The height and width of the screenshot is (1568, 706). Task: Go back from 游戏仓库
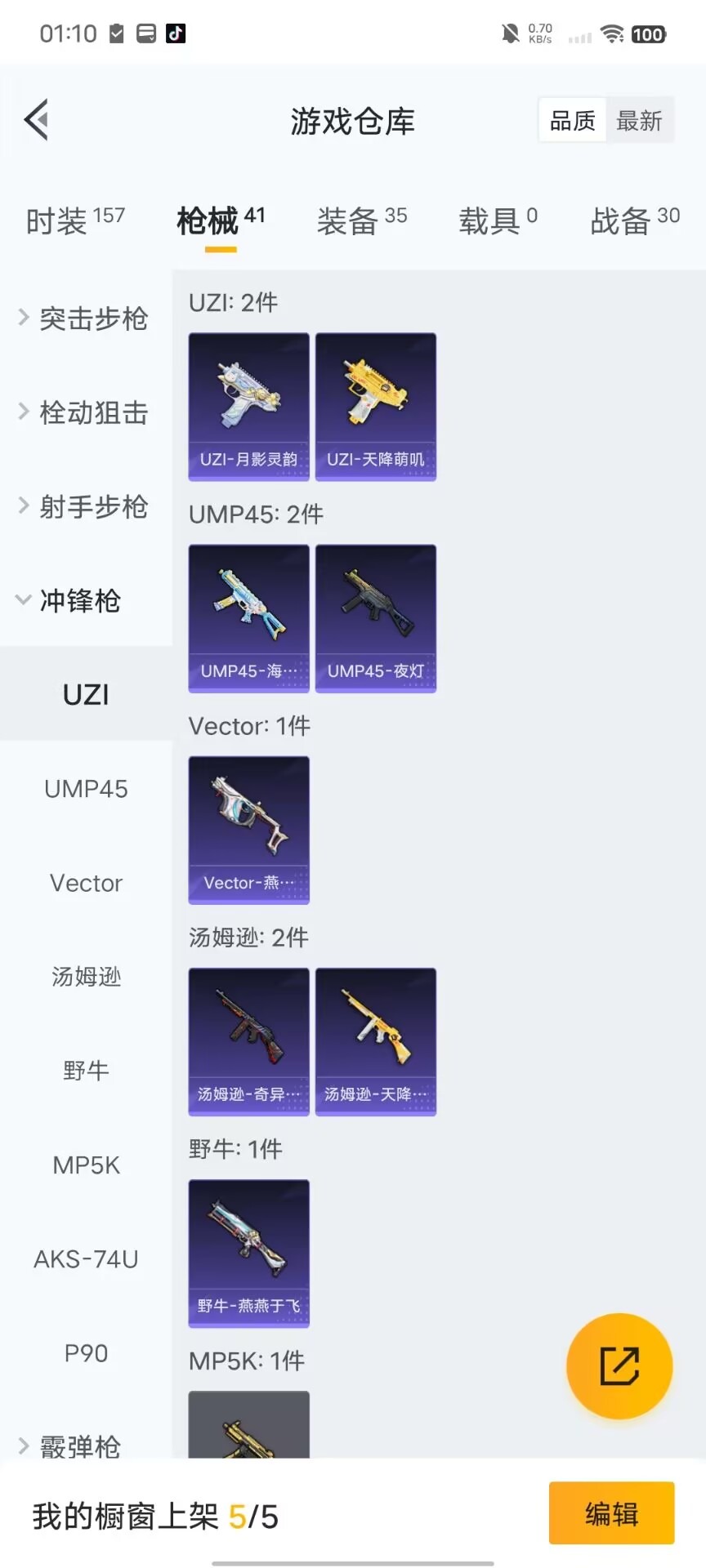pyautogui.click(x=37, y=120)
